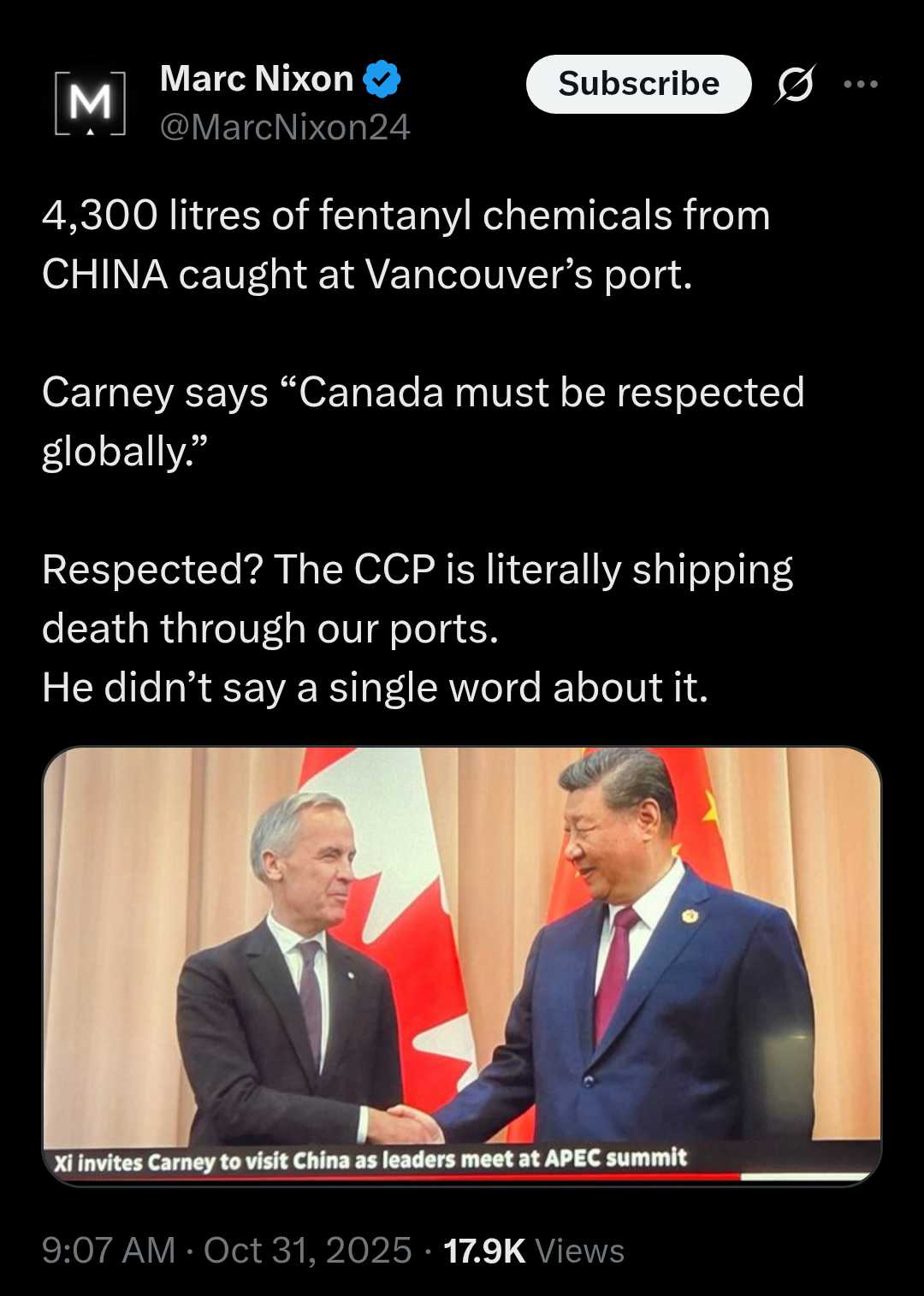View the 17.9K views details
Viewport: 924px width, 1296px height.
click(534, 1251)
